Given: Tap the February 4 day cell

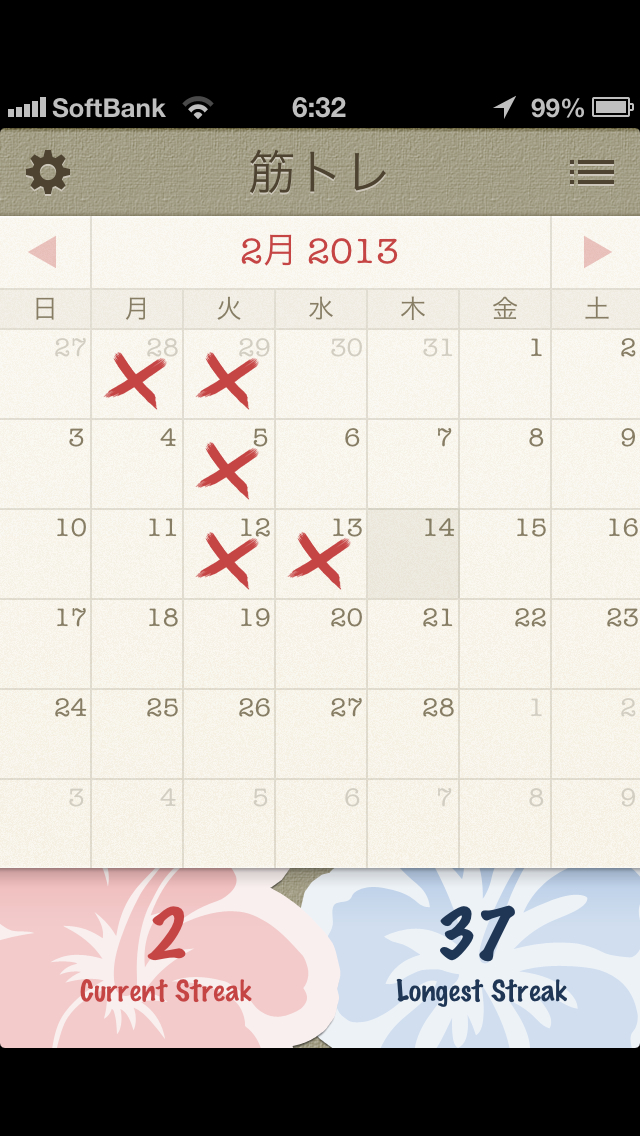Looking at the screenshot, I should click(137, 464).
